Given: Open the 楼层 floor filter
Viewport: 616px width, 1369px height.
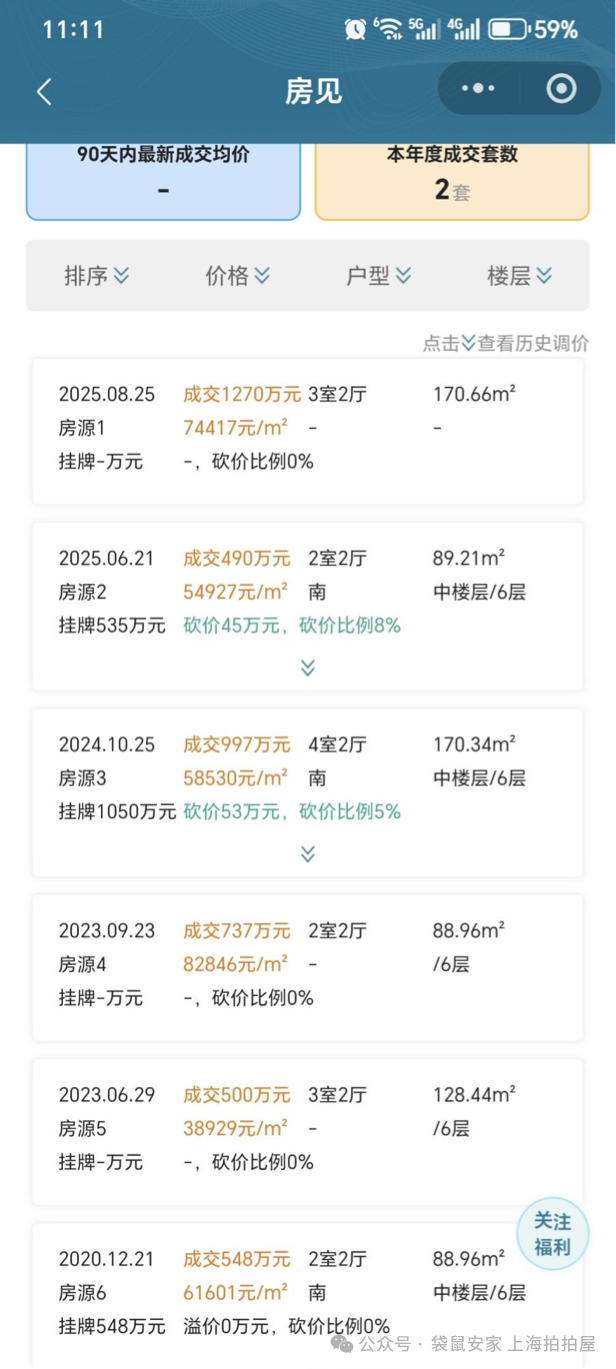Looking at the screenshot, I should [x=519, y=276].
